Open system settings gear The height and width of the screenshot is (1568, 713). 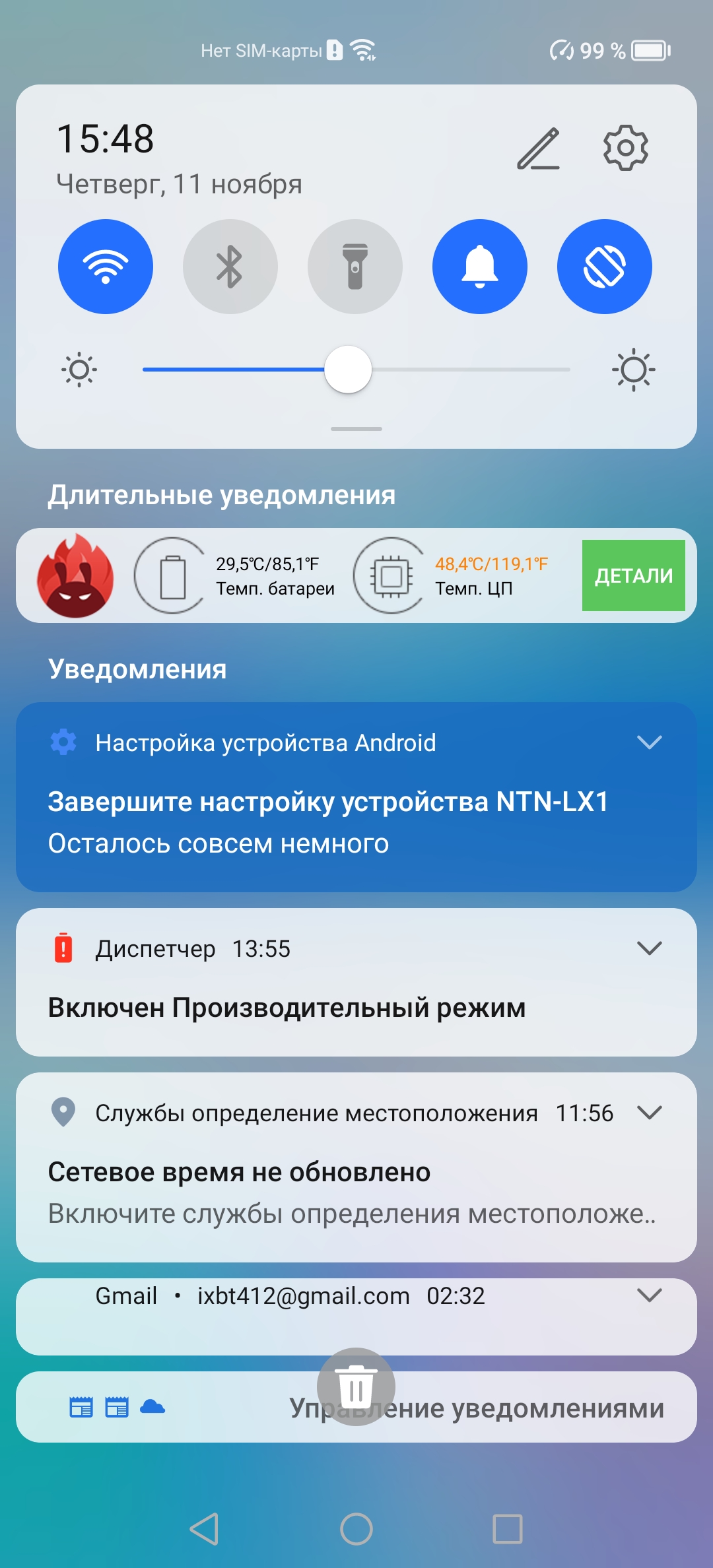(x=625, y=148)
